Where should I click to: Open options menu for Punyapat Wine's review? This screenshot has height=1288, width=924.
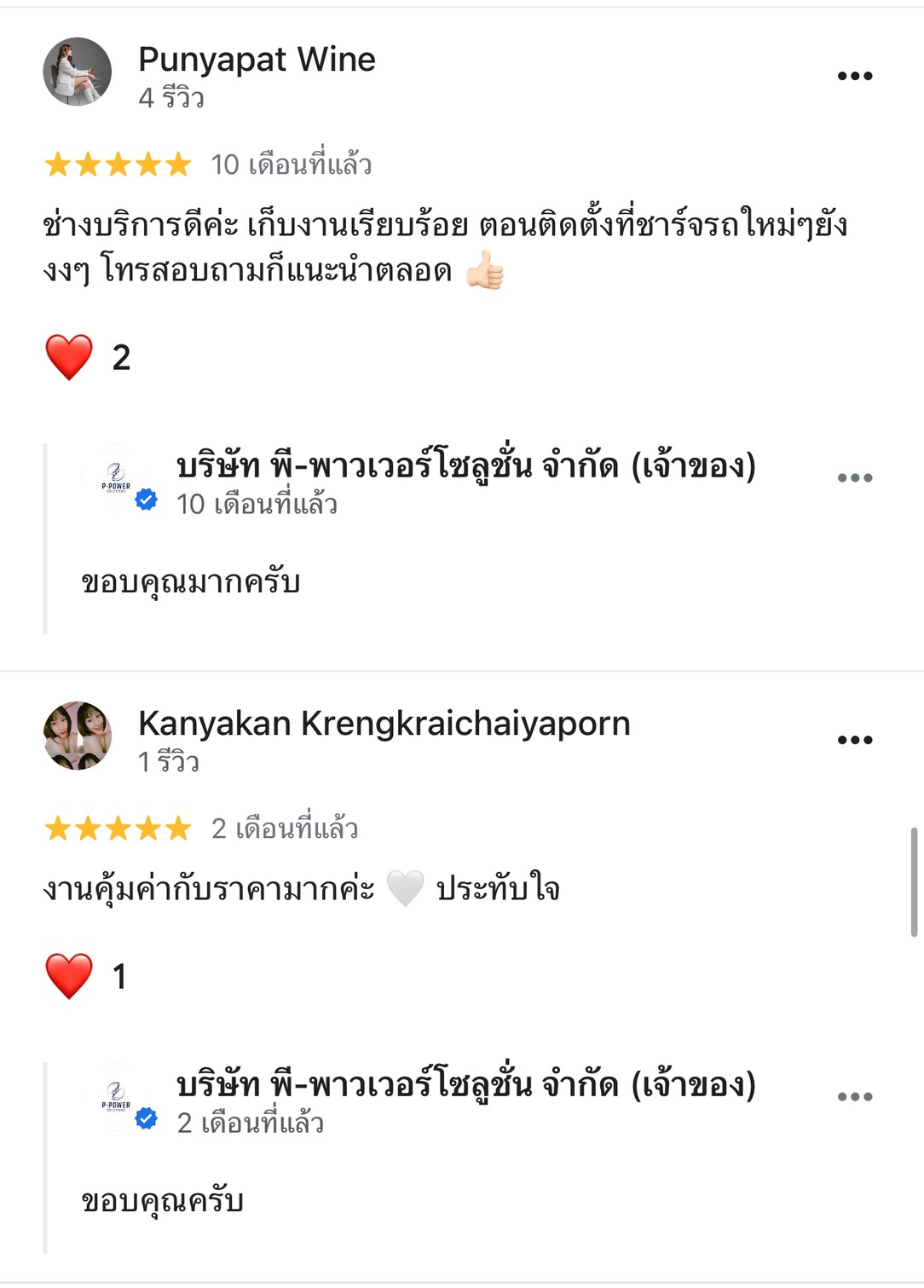854,76
